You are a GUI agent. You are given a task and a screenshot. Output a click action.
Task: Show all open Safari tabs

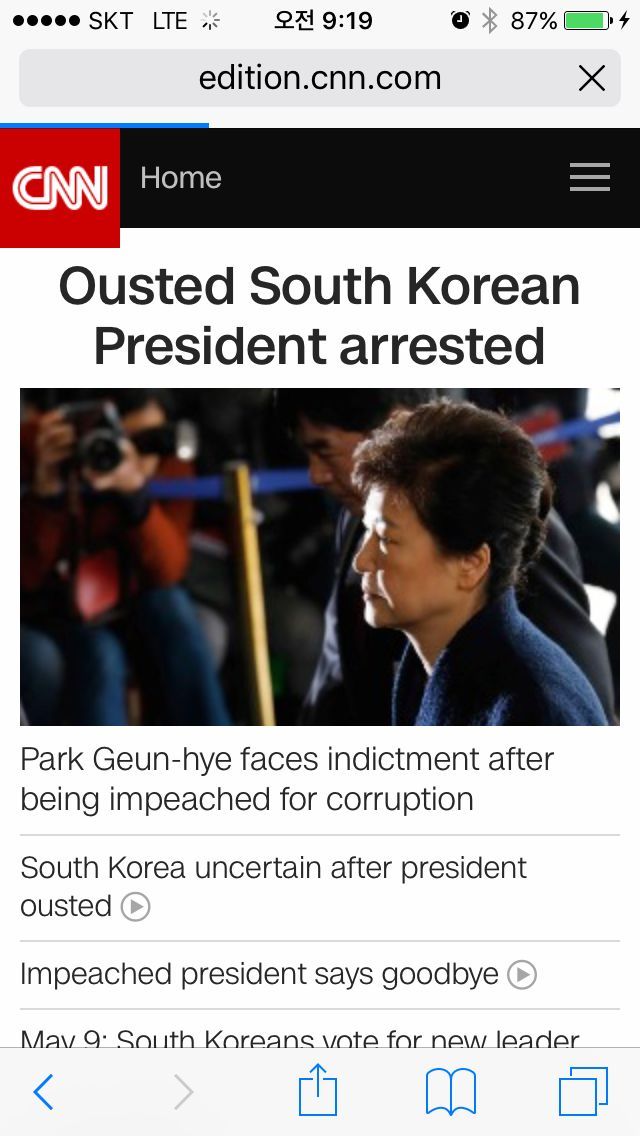point(583,1092)
